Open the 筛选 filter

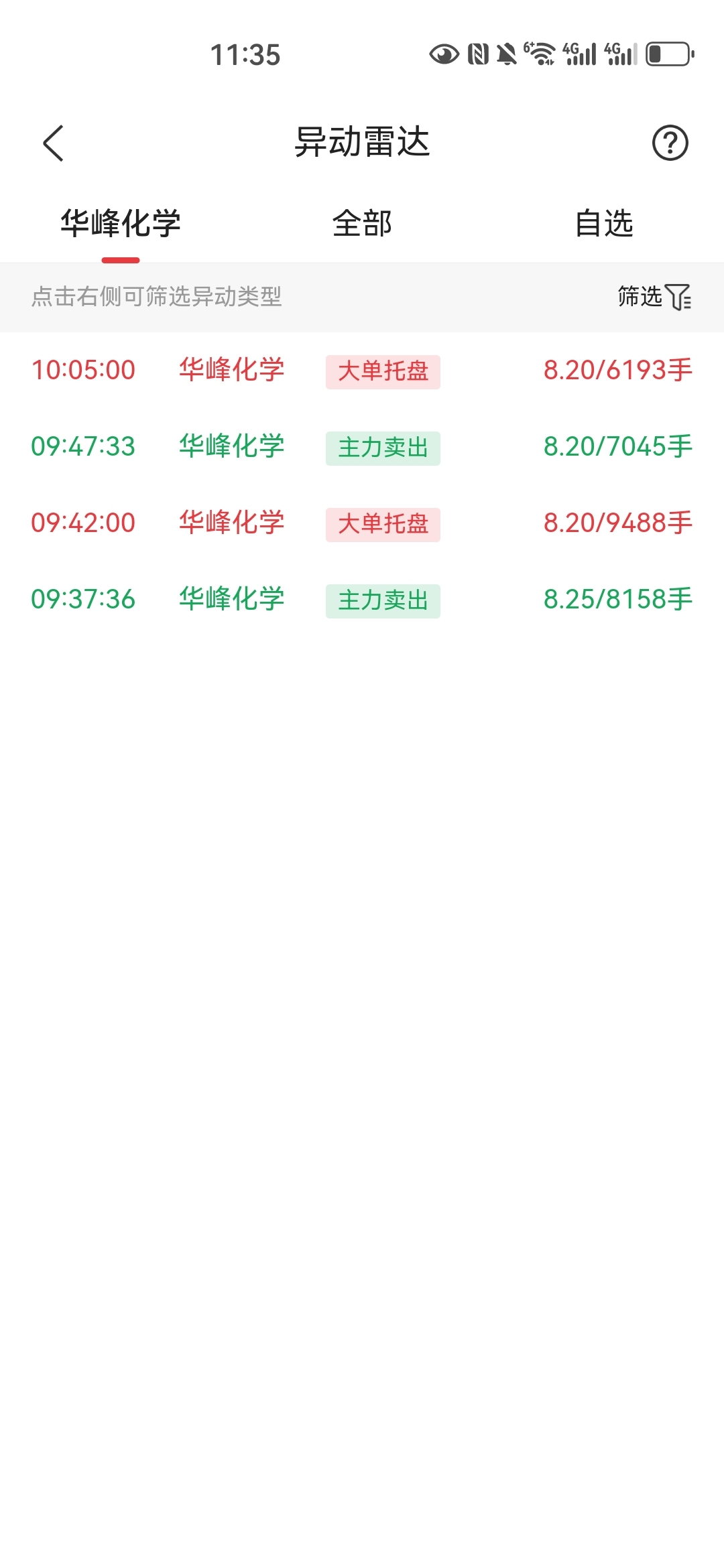click(x=654, y=296)
